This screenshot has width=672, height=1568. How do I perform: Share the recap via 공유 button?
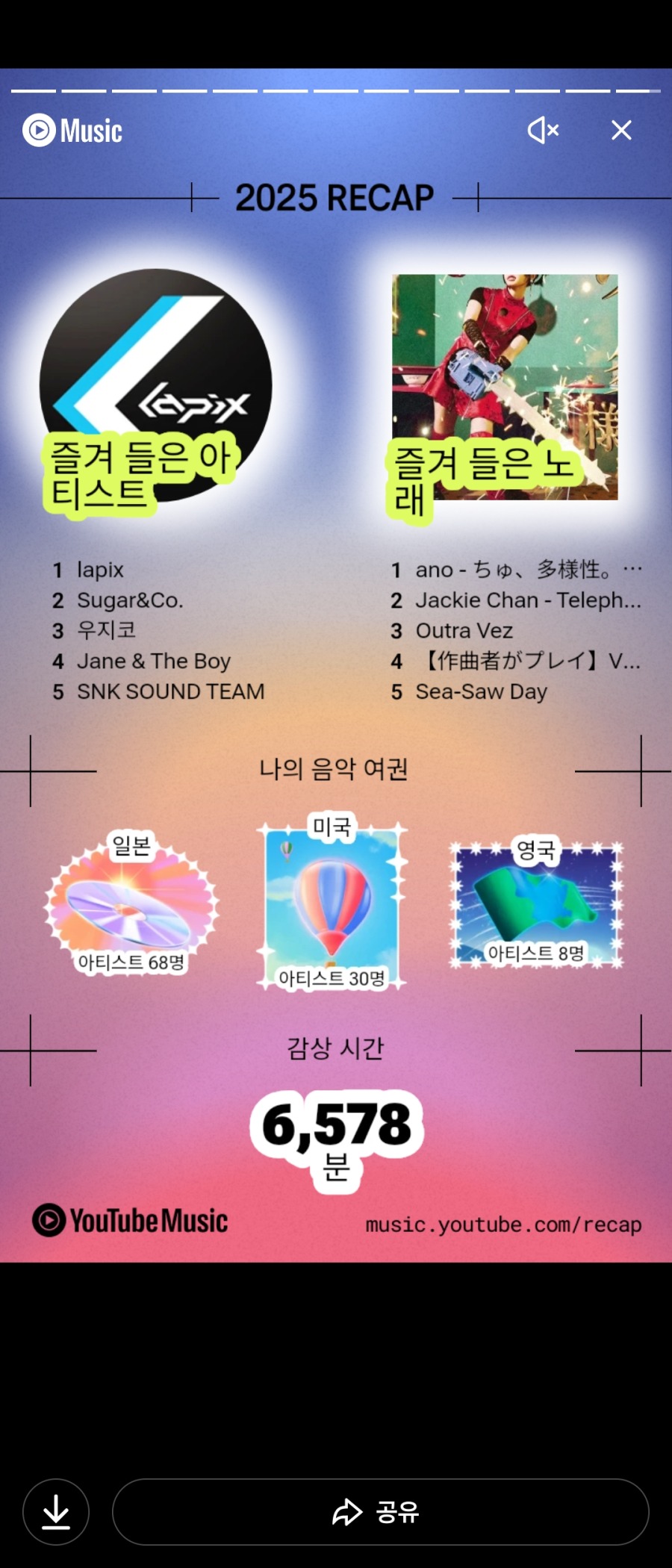380,1512
